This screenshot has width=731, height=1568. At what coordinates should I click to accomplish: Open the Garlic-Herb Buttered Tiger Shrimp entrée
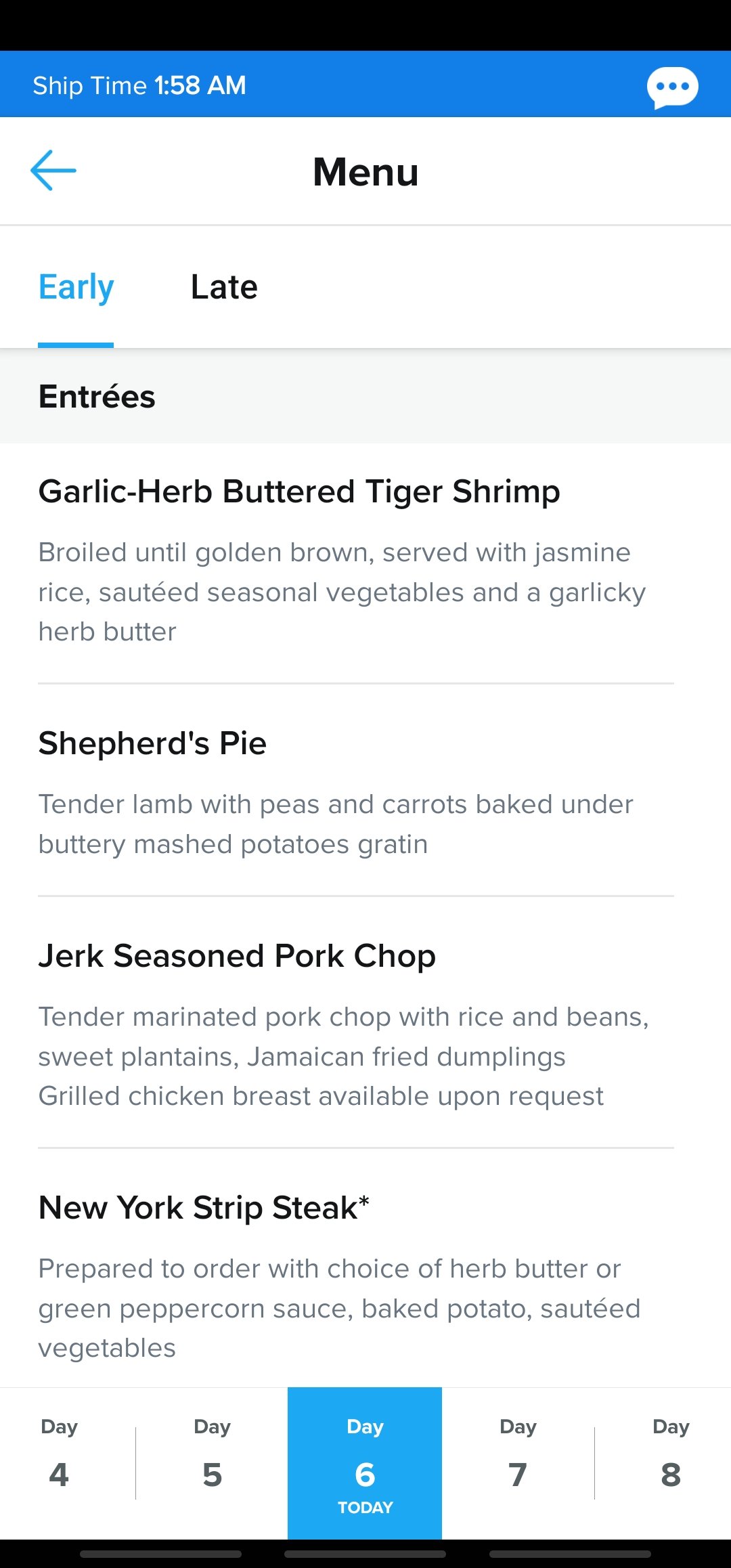point(299,492)
